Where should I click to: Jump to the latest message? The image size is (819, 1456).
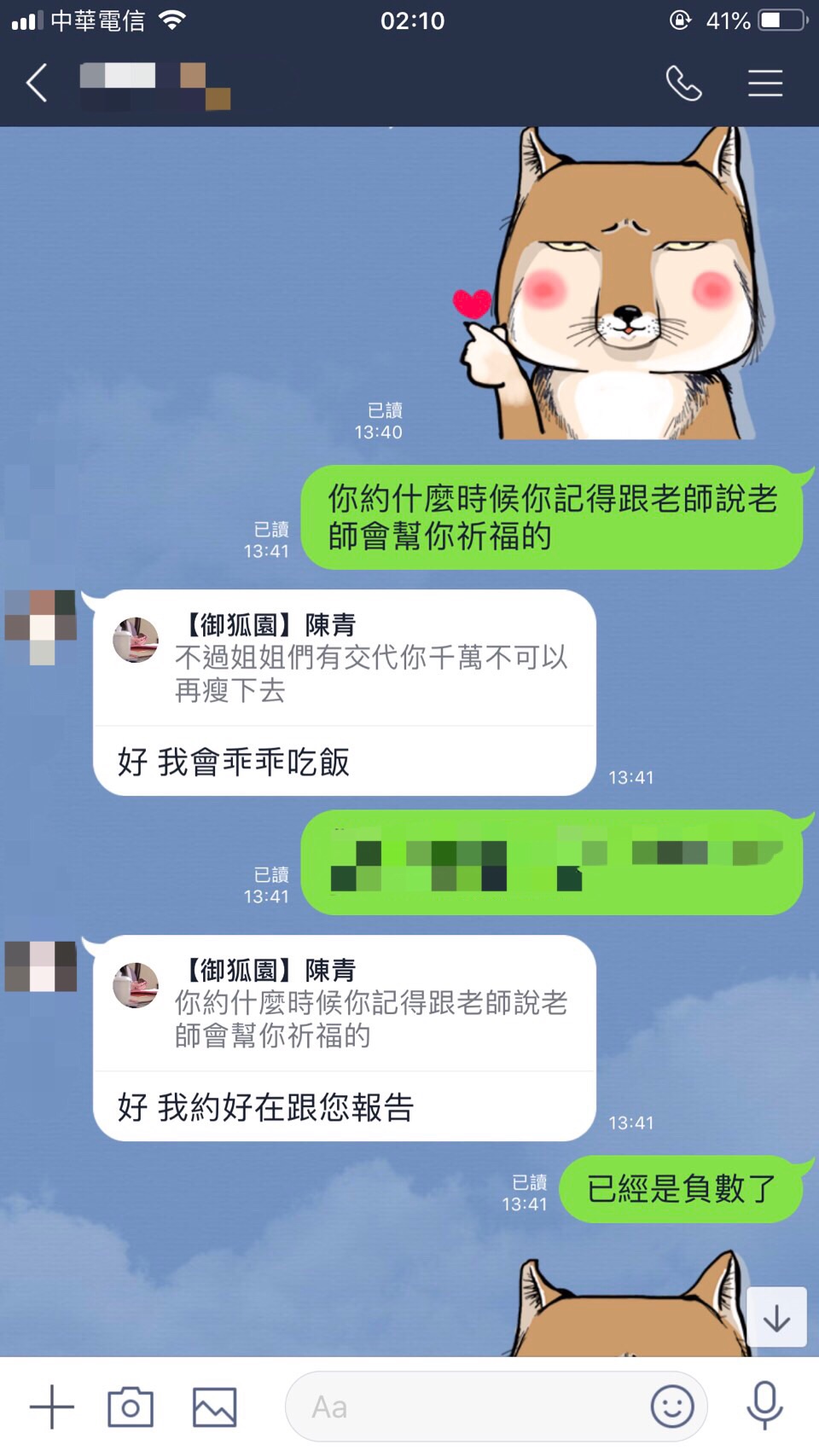tap(775, 1317)
